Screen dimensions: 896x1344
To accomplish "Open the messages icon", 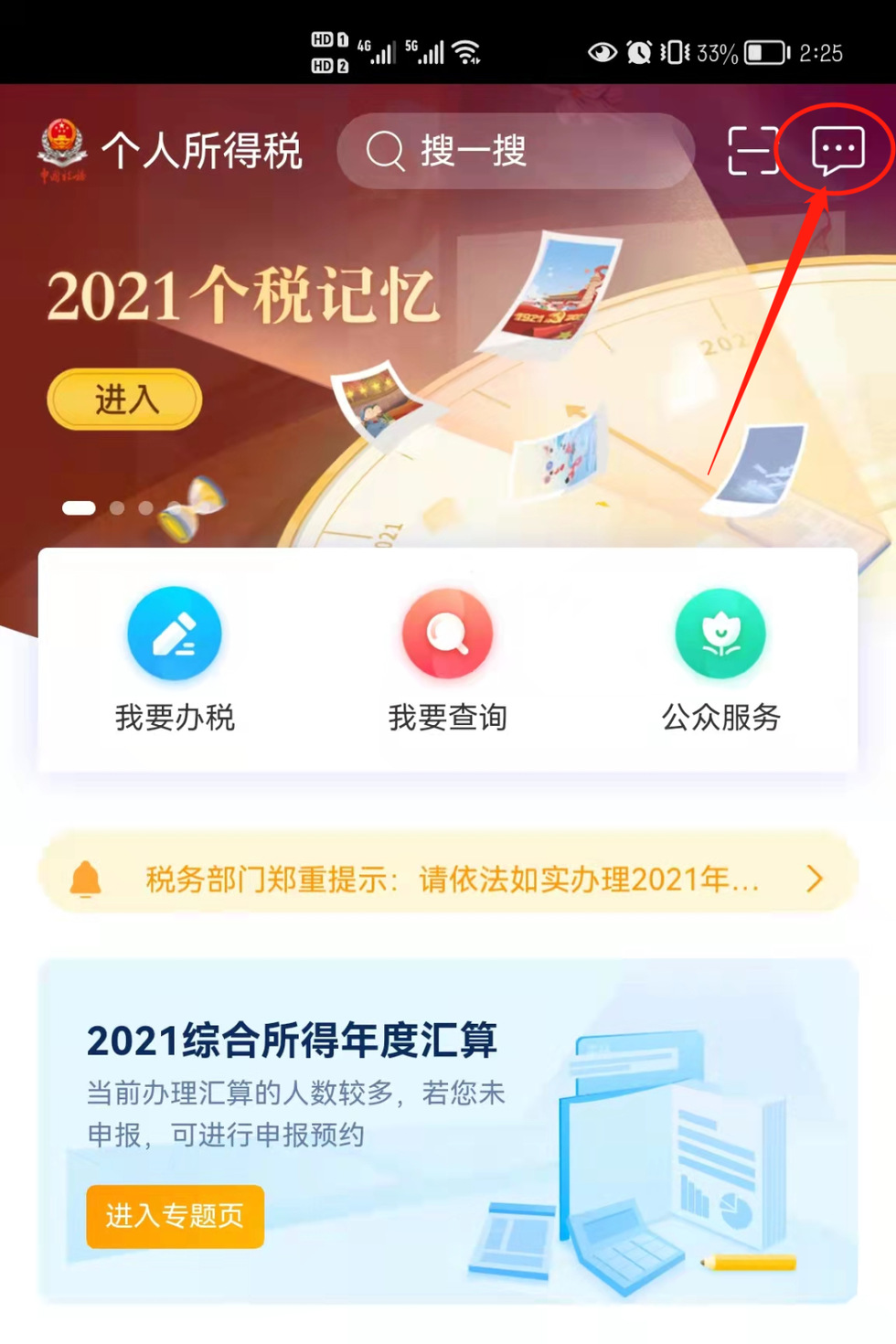I will (x=837, y=150).
